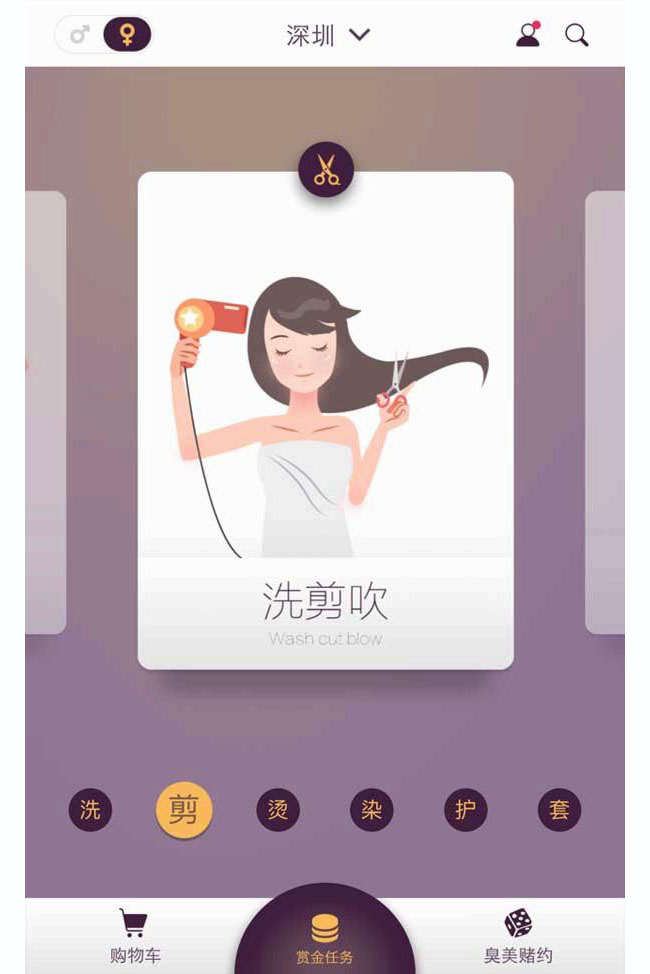Choose the 烫 category
Screen dimensions: 650x974
pyautogui.click(x=278, y=810)
